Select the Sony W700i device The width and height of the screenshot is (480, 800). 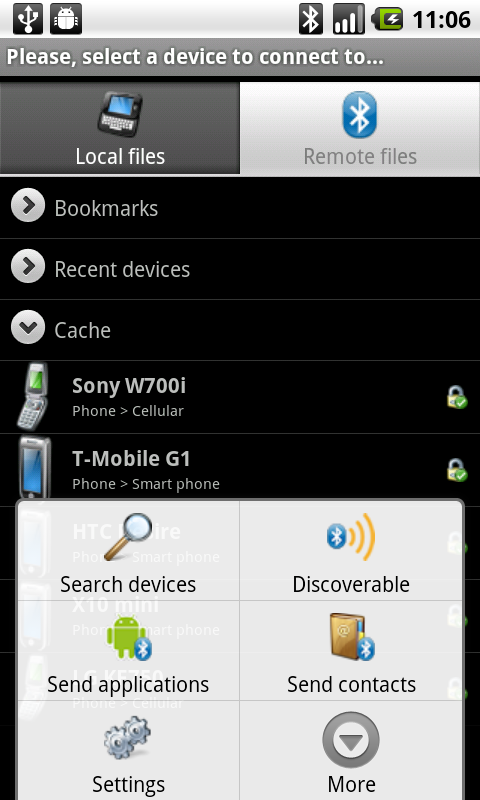click(240, 397)
